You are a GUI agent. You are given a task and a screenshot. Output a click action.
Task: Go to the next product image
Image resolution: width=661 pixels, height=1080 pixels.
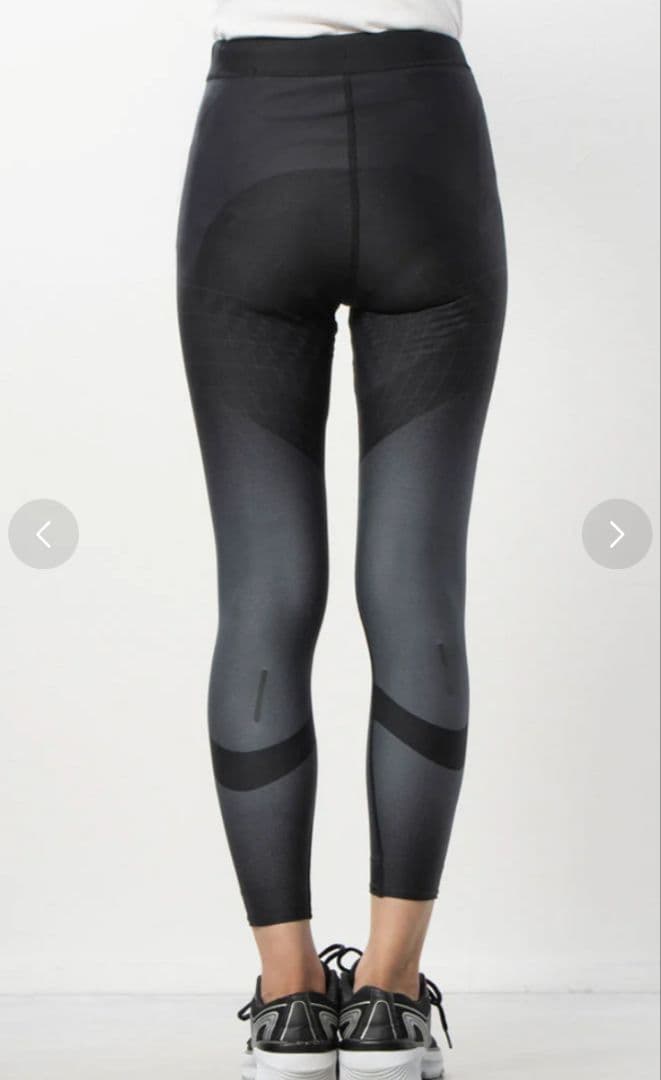[616, 534]
